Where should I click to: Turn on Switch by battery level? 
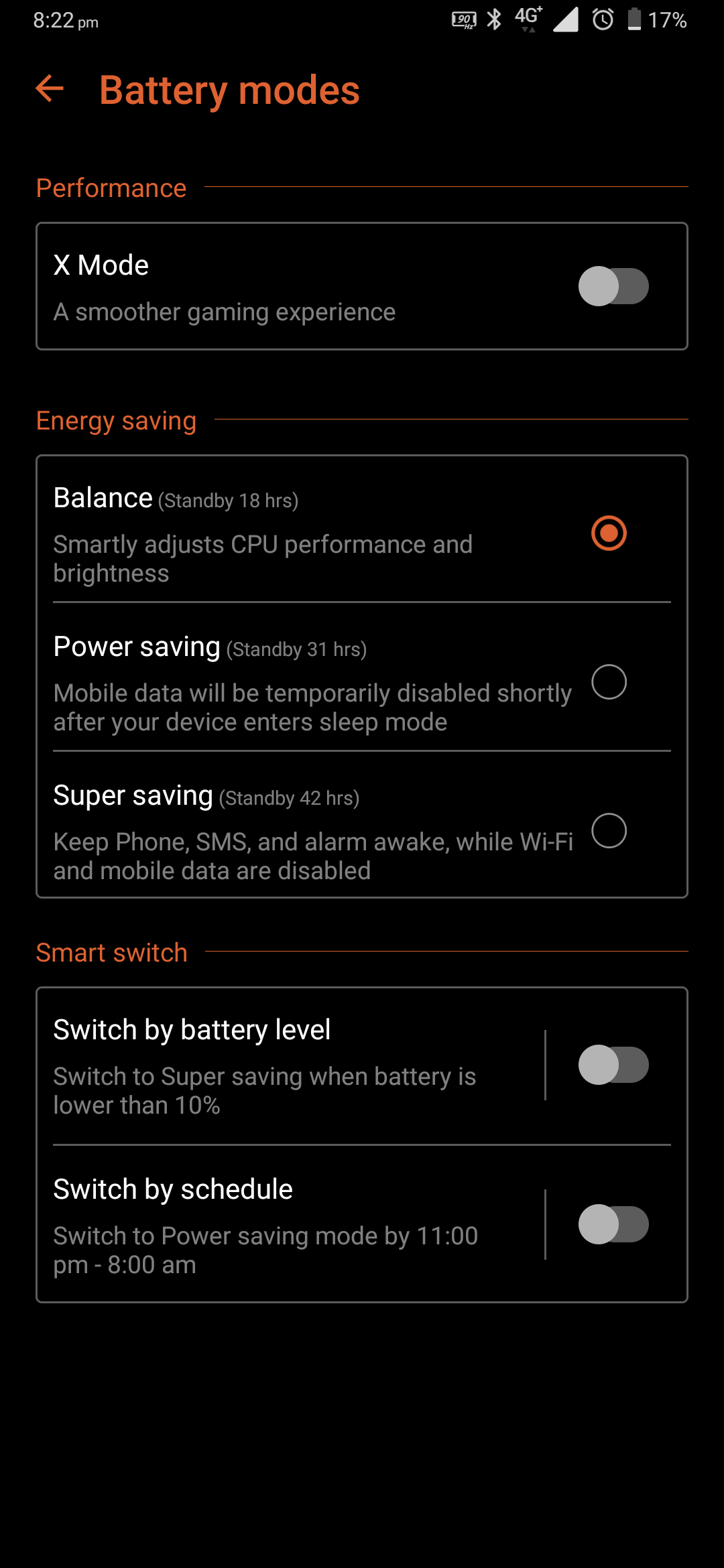click(x=613, y=1065)
